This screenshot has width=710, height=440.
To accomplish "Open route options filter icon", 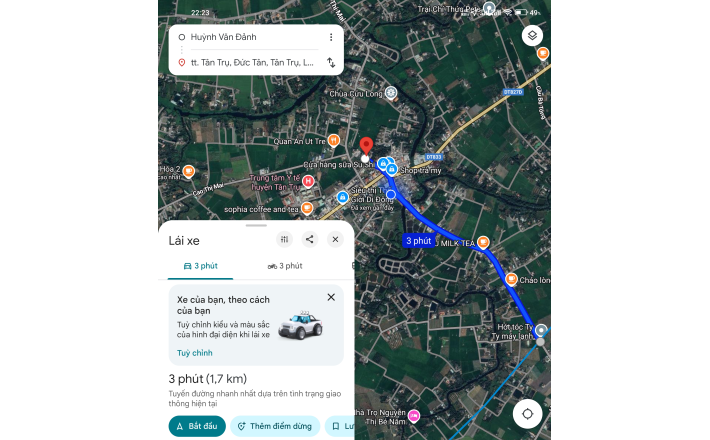I will coord(285,240).
